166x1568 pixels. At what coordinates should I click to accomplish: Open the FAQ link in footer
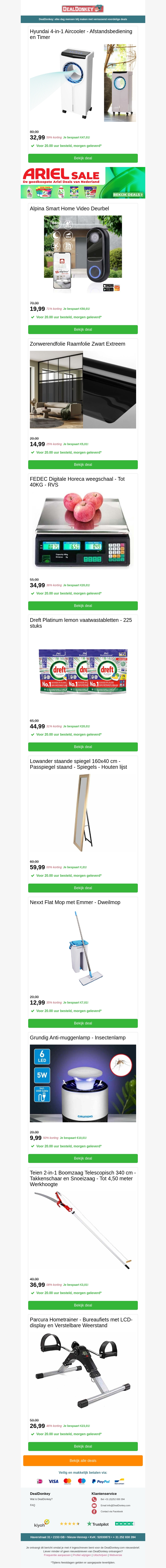tap(32, 1505)
